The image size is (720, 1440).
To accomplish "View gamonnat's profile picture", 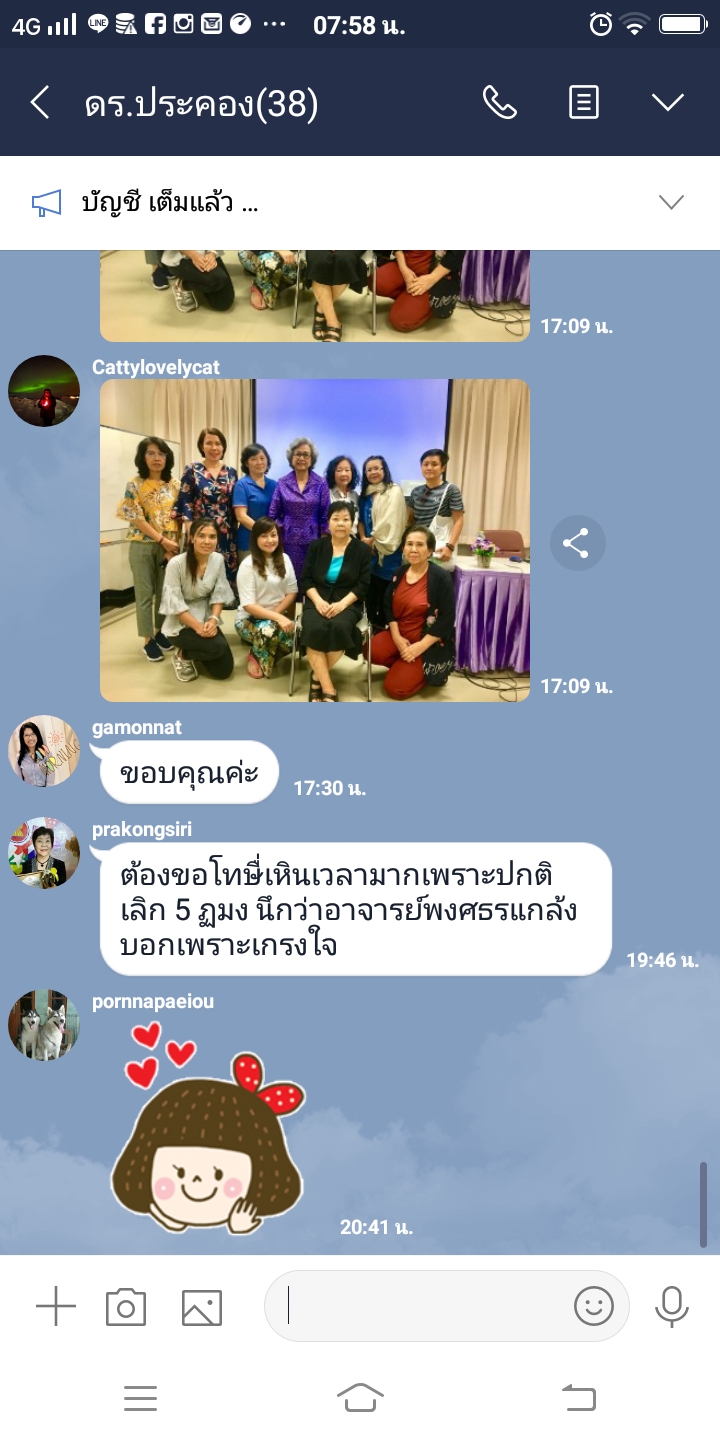I will (x=44, y=751).
